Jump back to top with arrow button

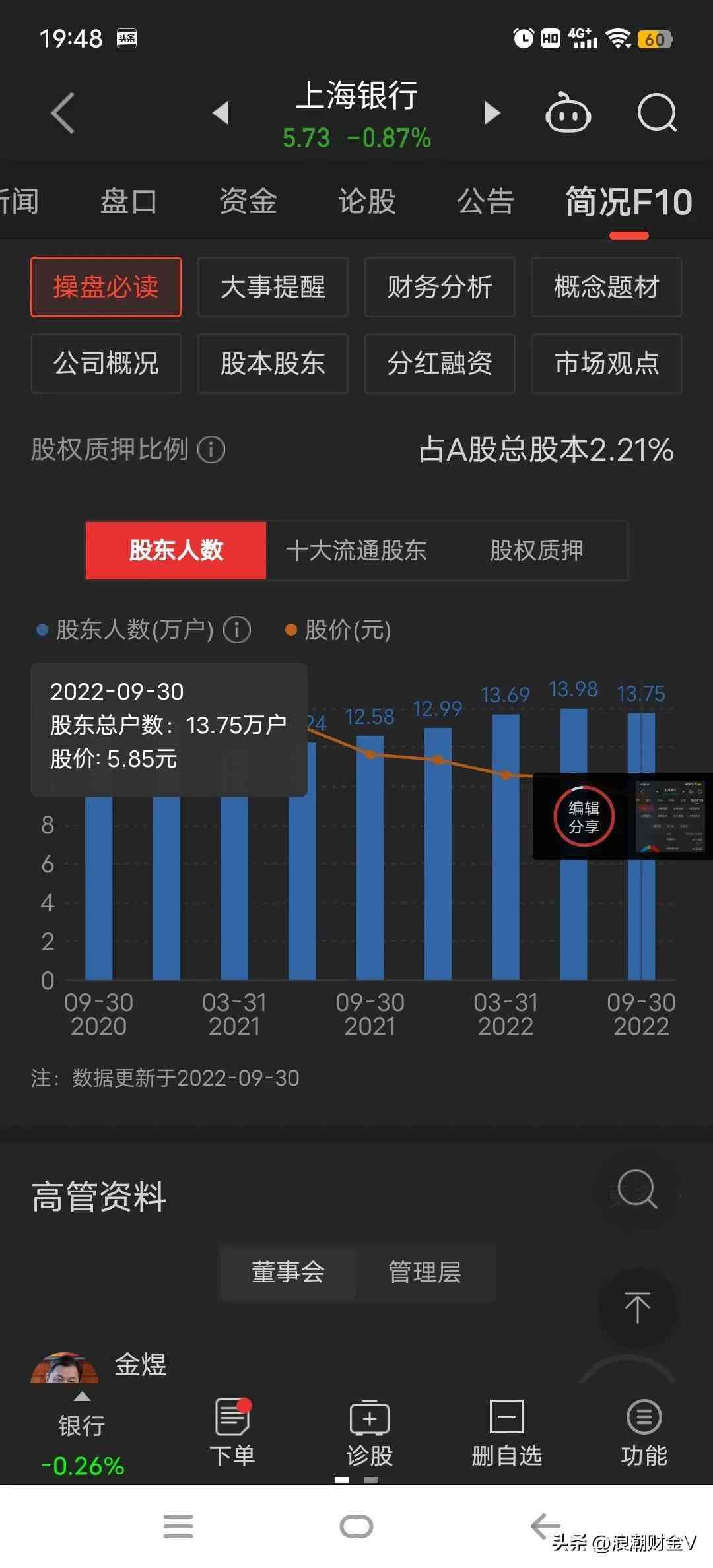637,1307
